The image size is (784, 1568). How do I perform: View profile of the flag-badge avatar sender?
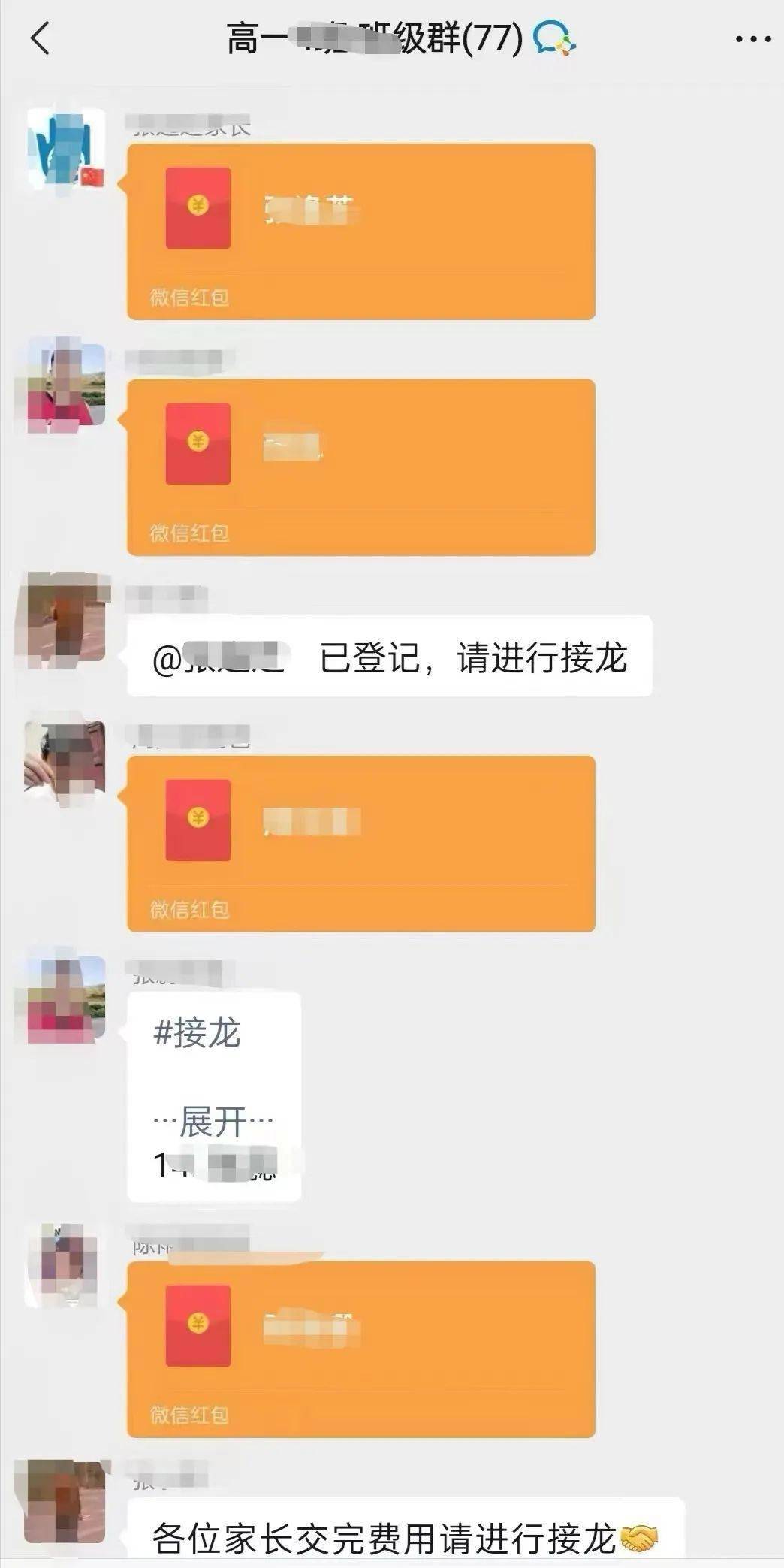(x=66, y=147)
